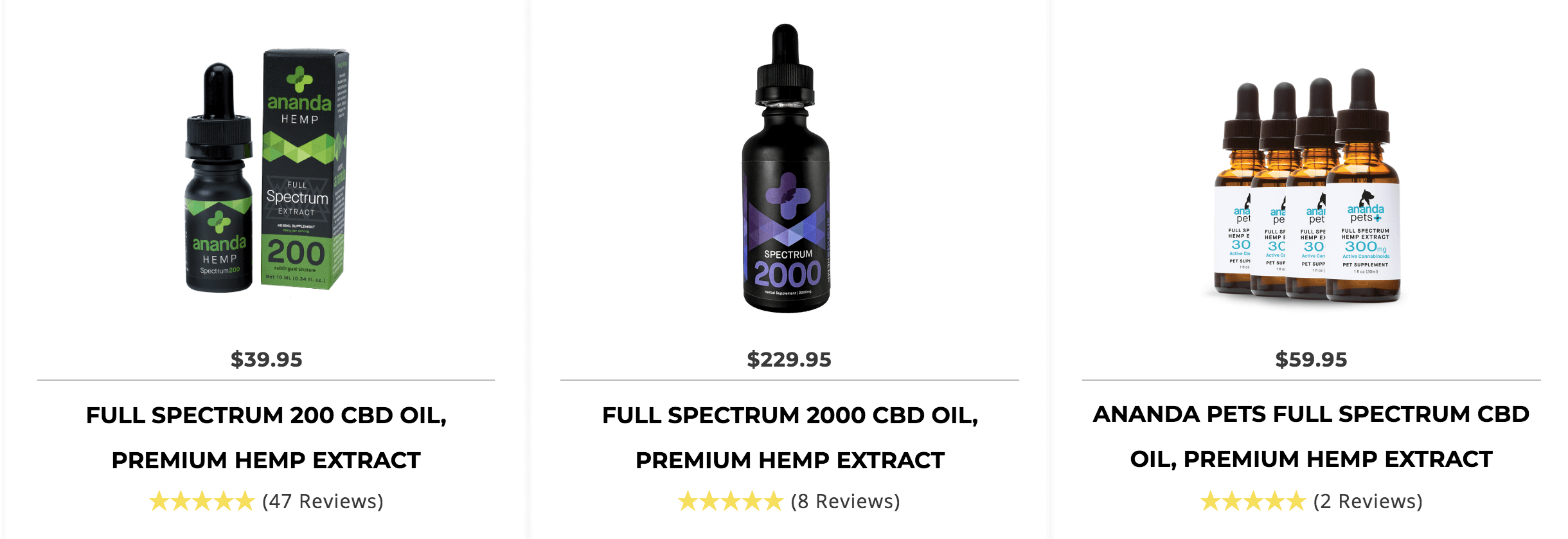View the 8 reviews for Spectrum 2000
This screenshot has height=539, width=1568.
[845, 501]
